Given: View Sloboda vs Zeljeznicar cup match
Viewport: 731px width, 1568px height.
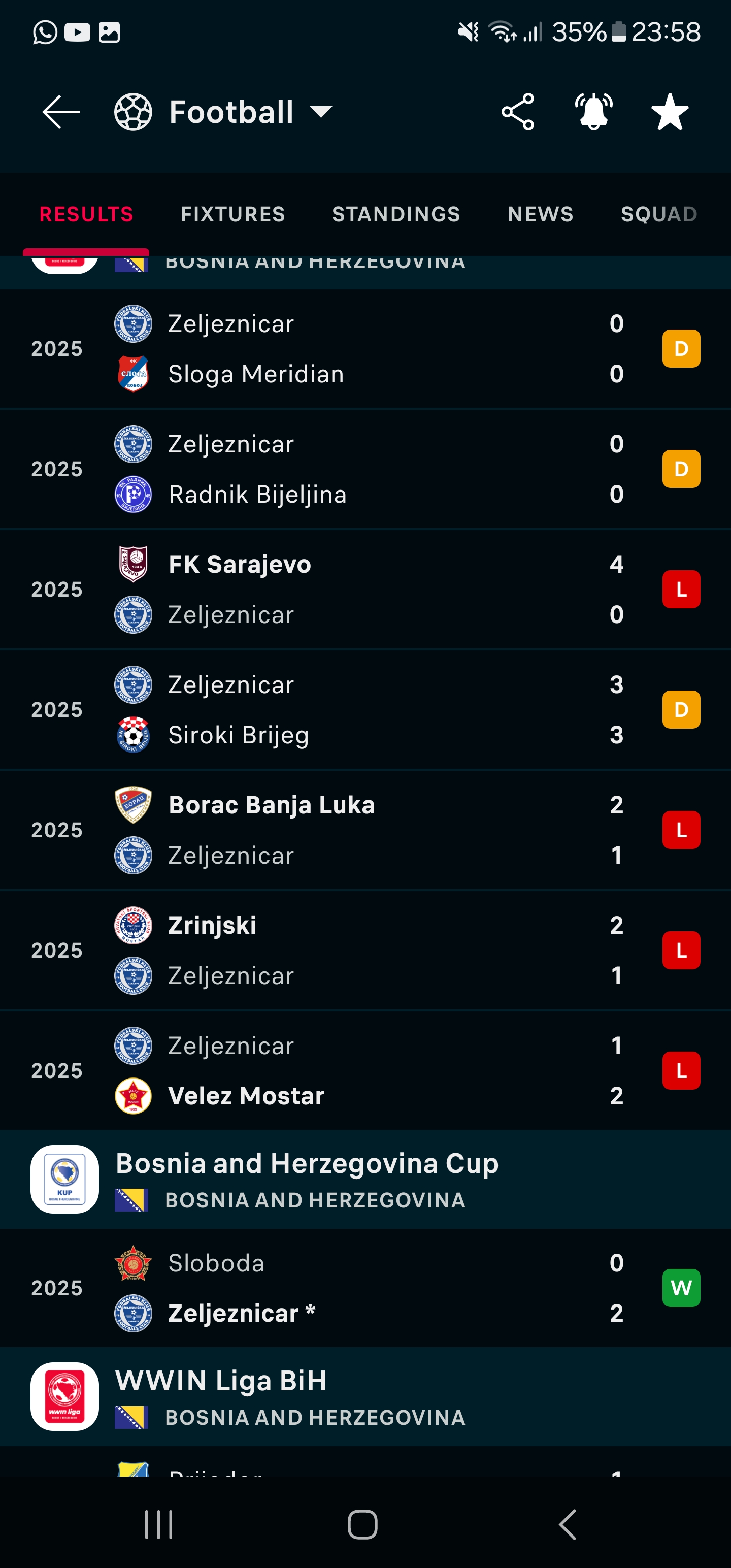Looking at the screenshot, I should pos(365,1288).
